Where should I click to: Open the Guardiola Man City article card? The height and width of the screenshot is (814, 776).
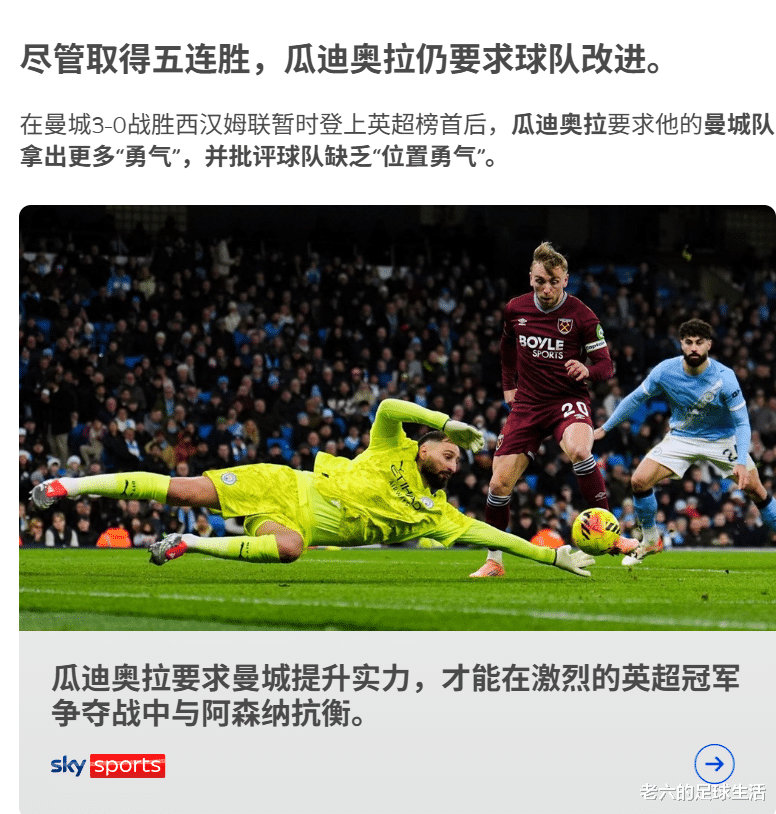point(397,509)
